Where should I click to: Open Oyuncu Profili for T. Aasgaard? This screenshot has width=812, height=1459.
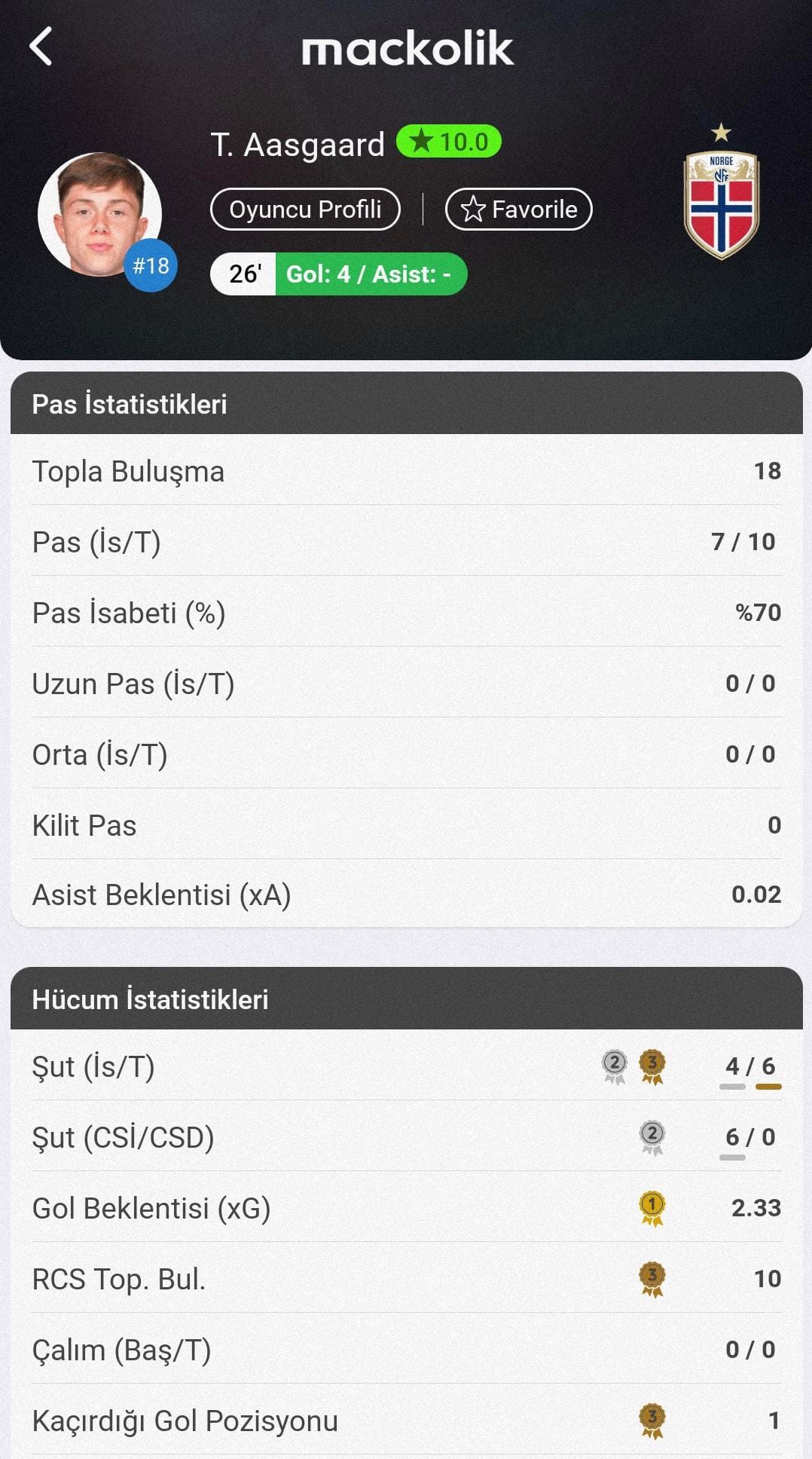coord(305,210)
